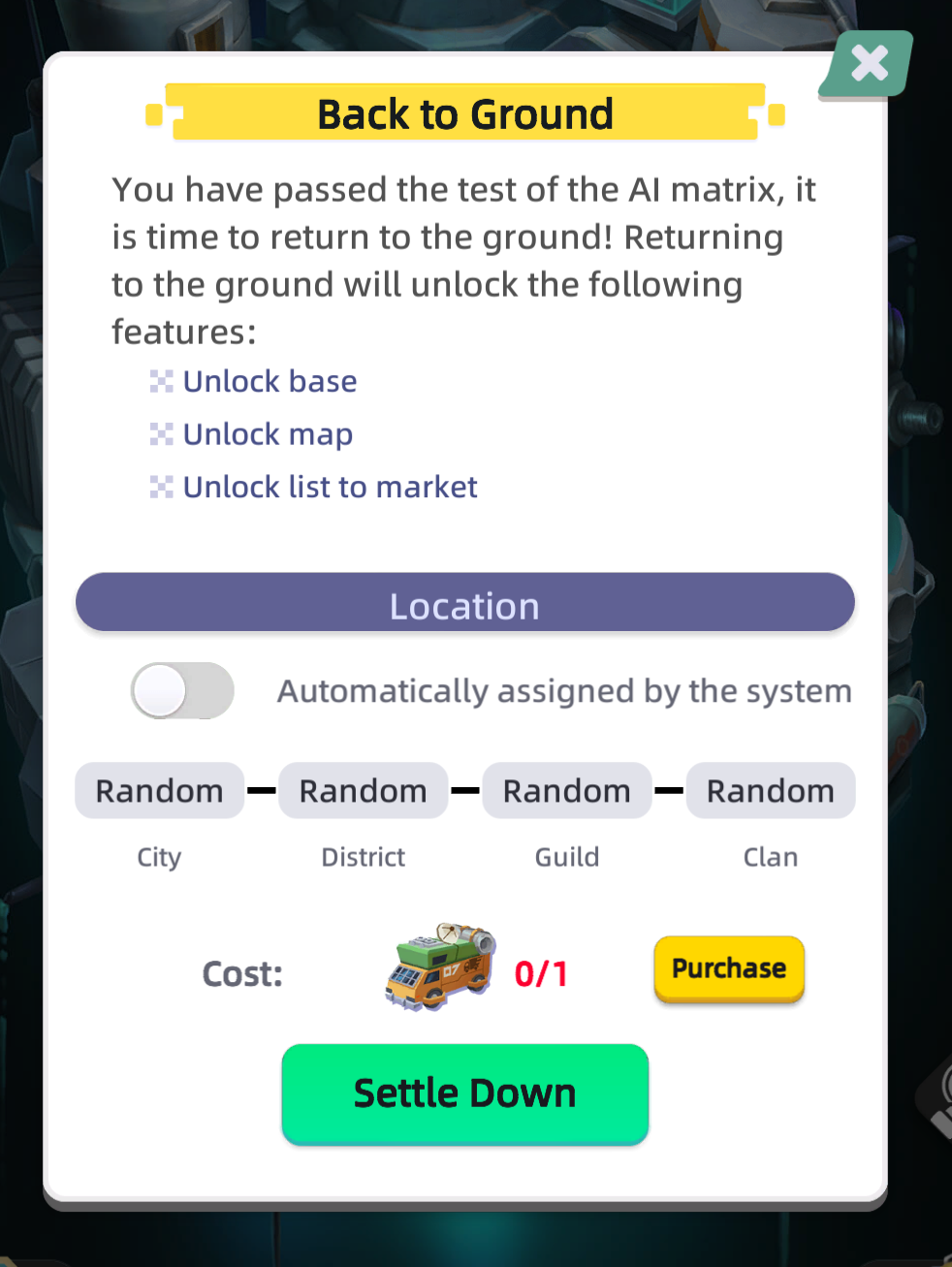Select the District location field
Viewport: 952px width, 1267px height.
pos(364,791)
